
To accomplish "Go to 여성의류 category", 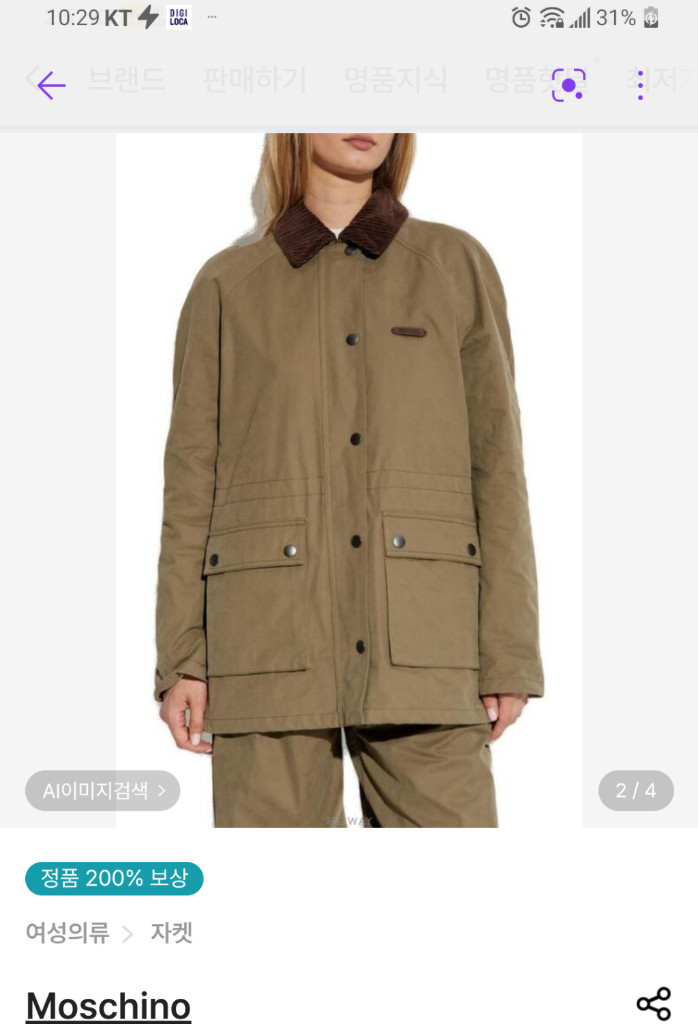I will click(x=67, y=933).
